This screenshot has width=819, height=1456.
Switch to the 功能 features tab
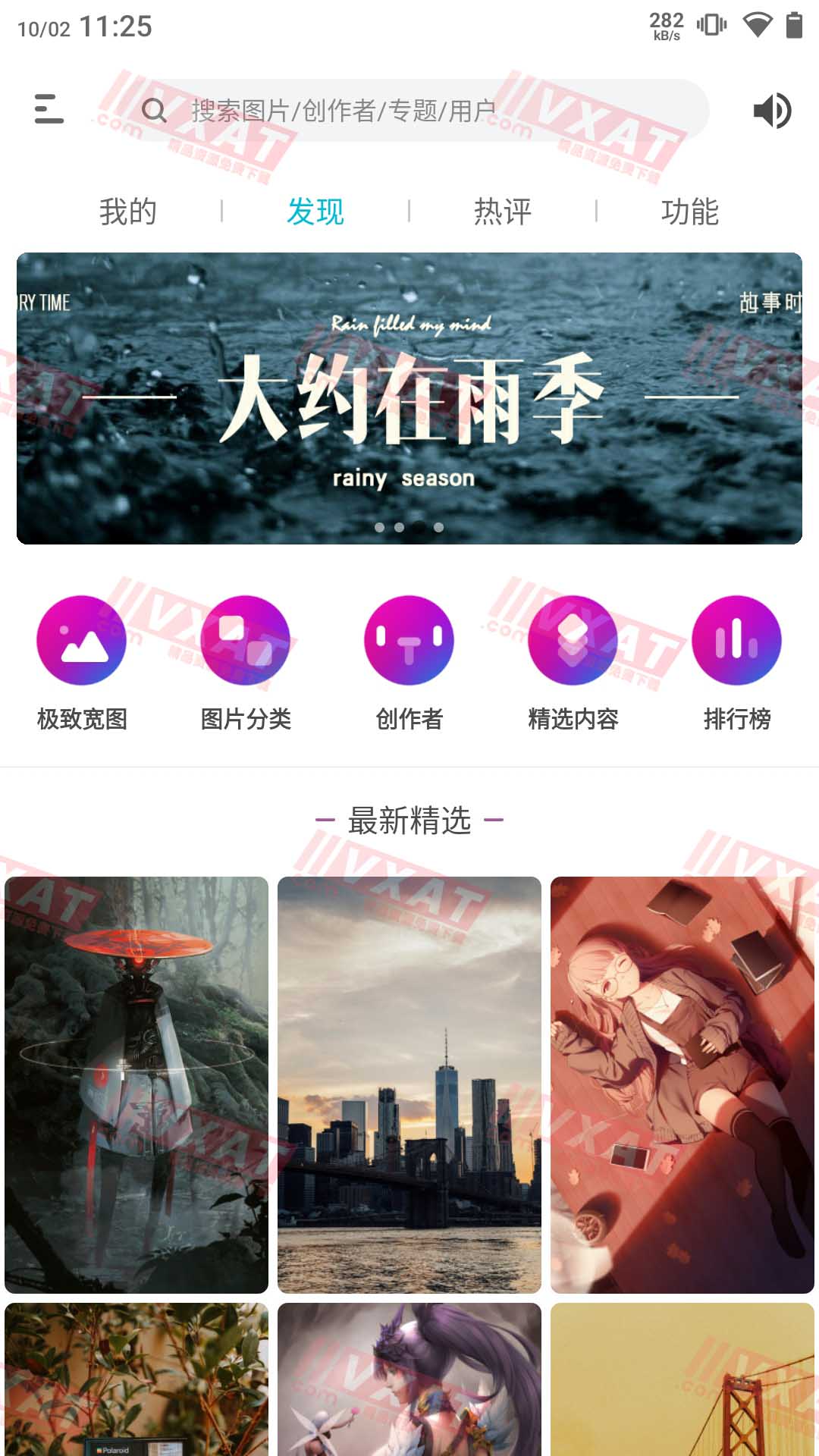tap(691, 212)
